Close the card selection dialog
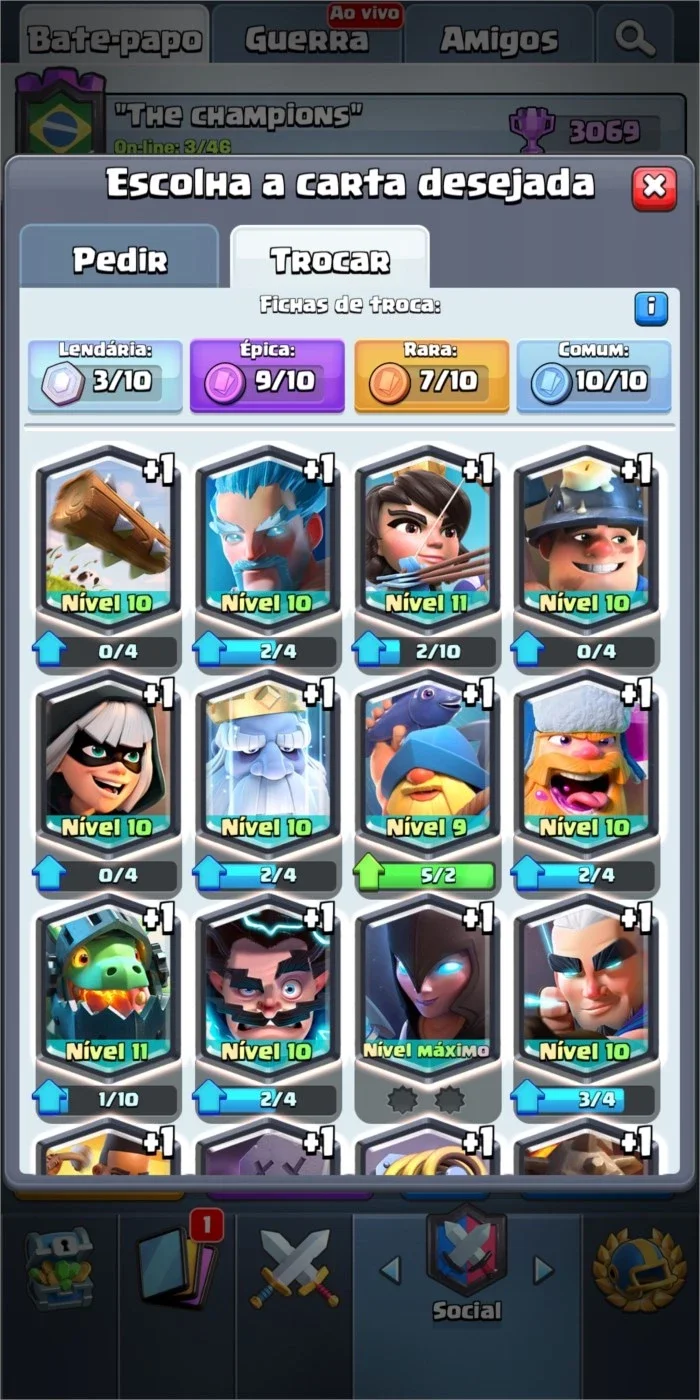Image resolution: width=700 pixels, height=1400 pixels. pyautogui.click(x=654, y=187)
